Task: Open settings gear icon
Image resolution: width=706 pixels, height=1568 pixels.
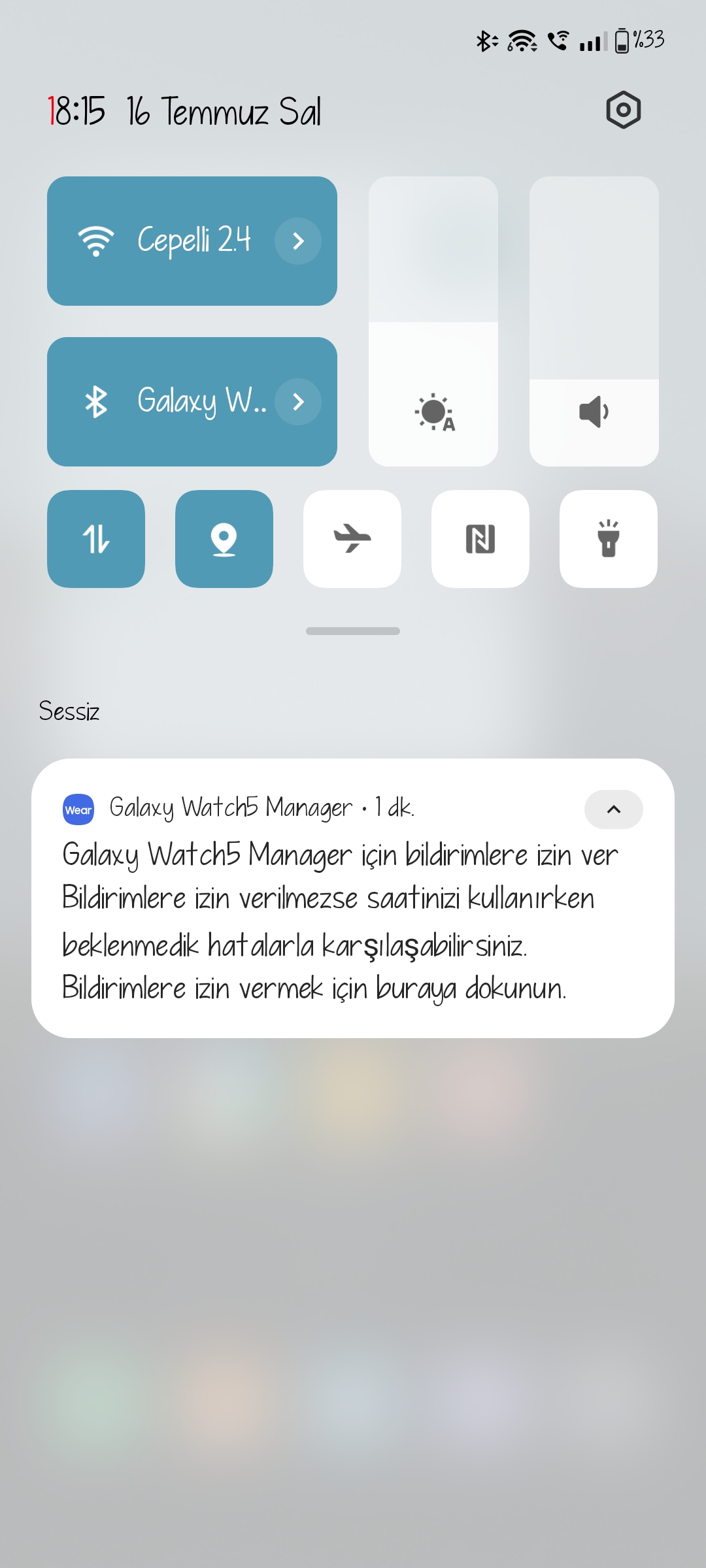Action: click(x=623, y=110)
